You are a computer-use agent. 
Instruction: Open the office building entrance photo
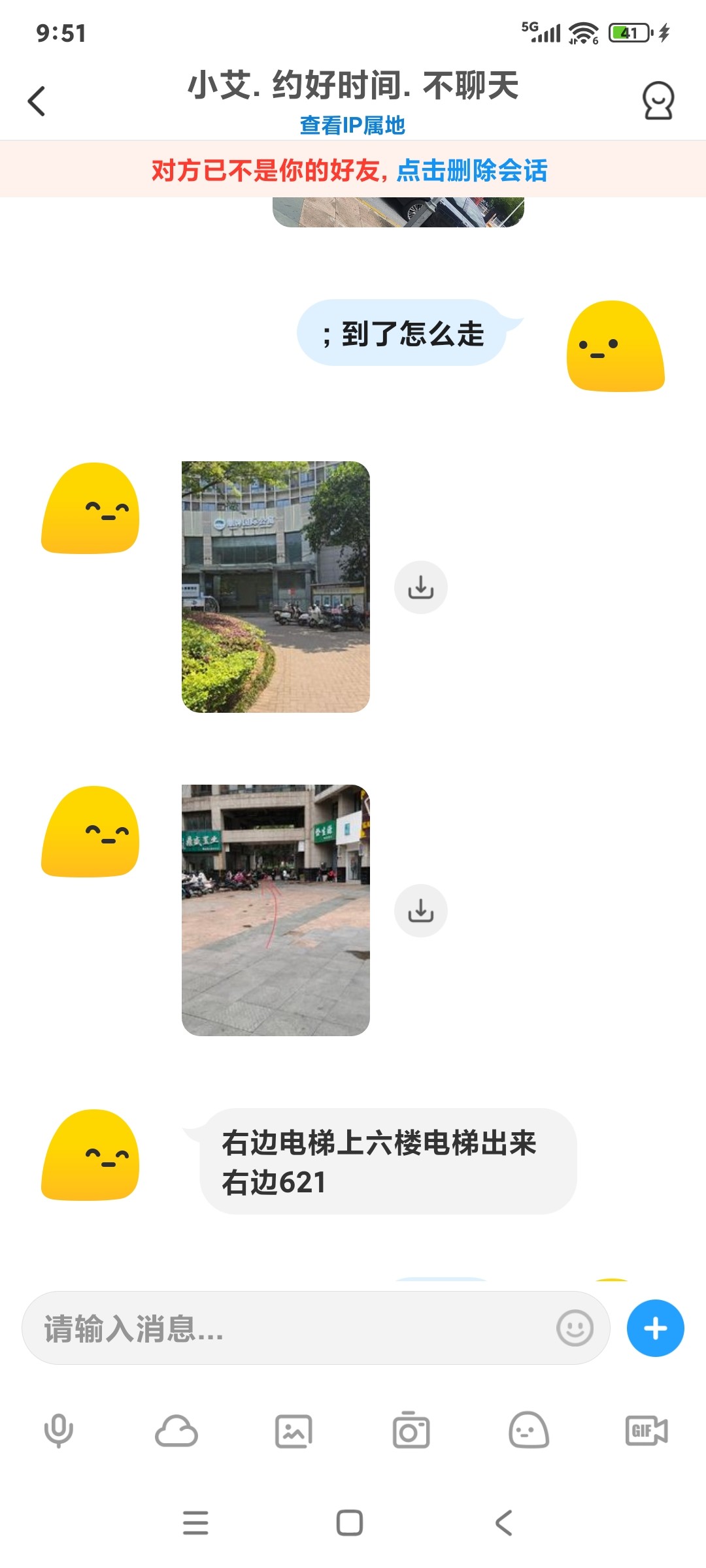point(275,587)
